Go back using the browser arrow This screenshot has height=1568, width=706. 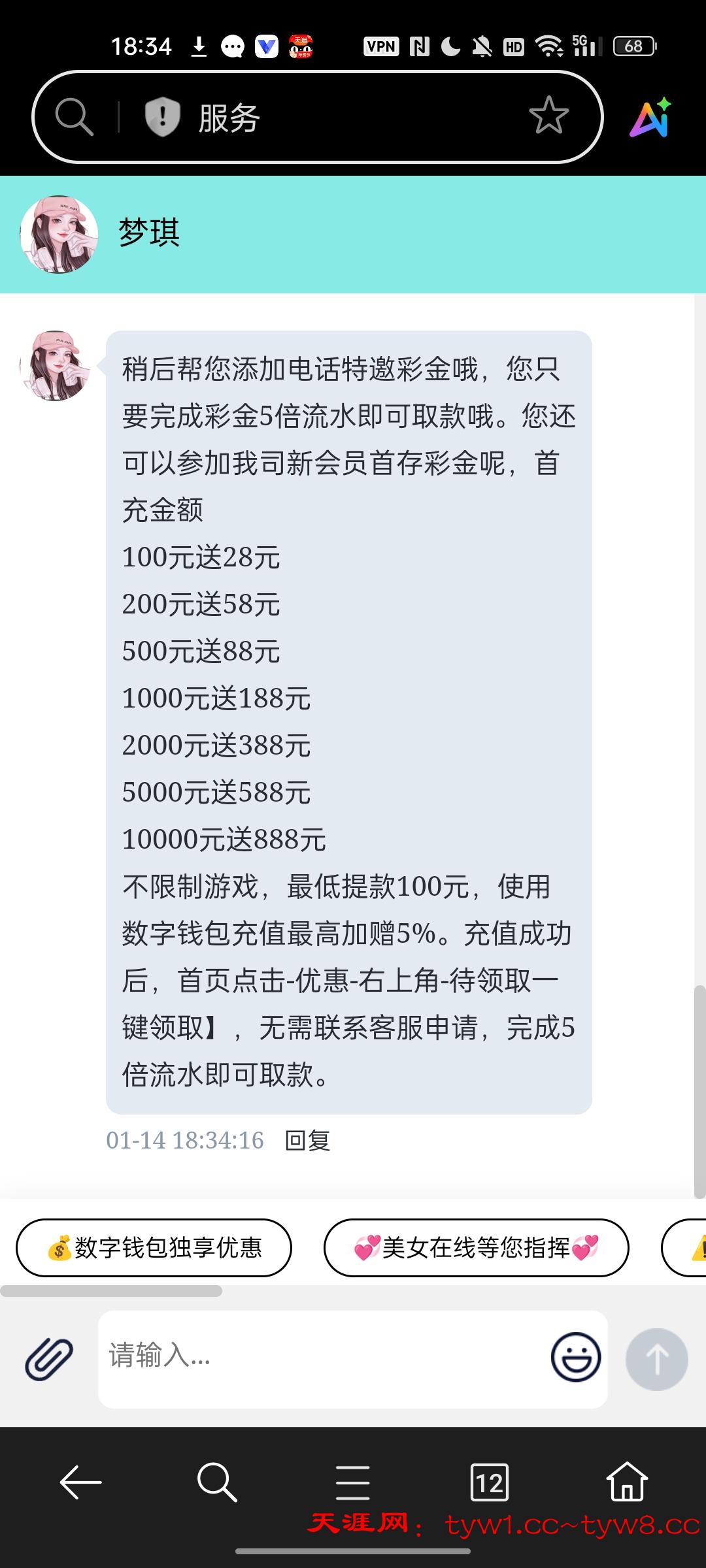click(x=80, y=1482)
